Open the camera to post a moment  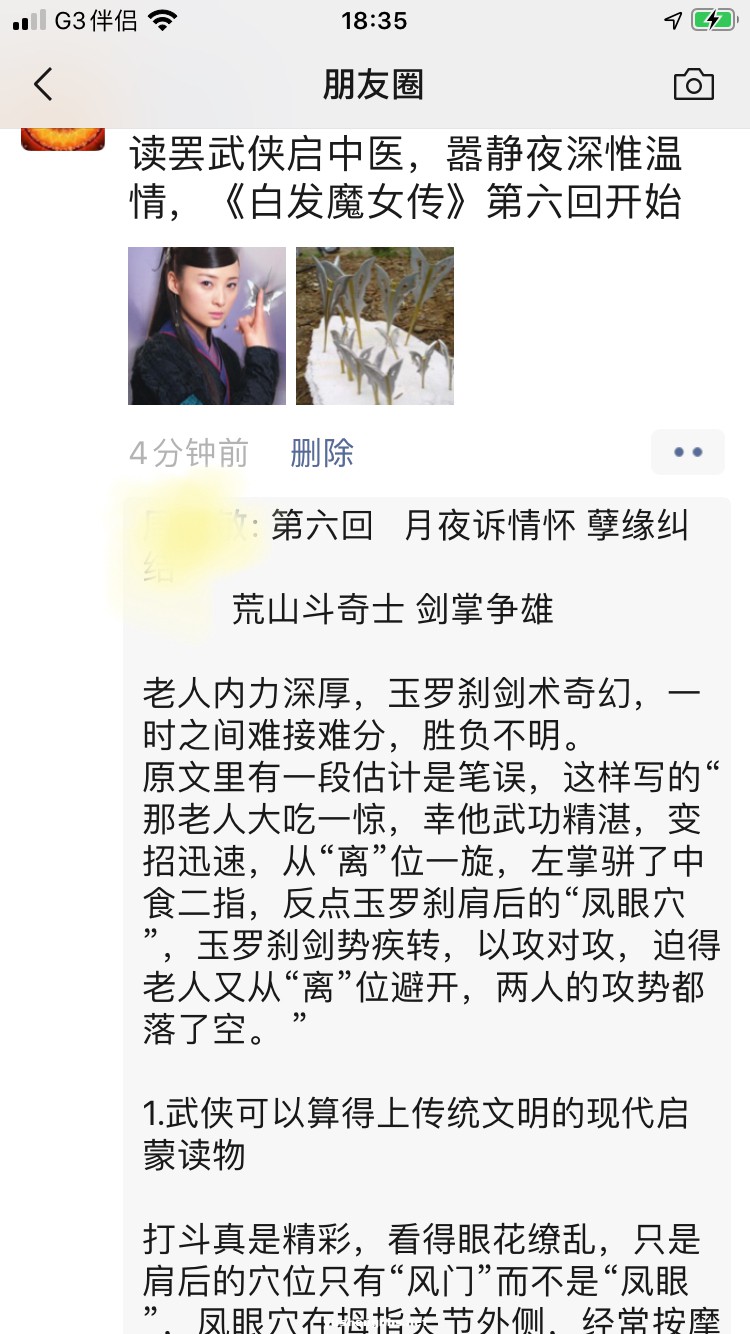pos(693,85)
